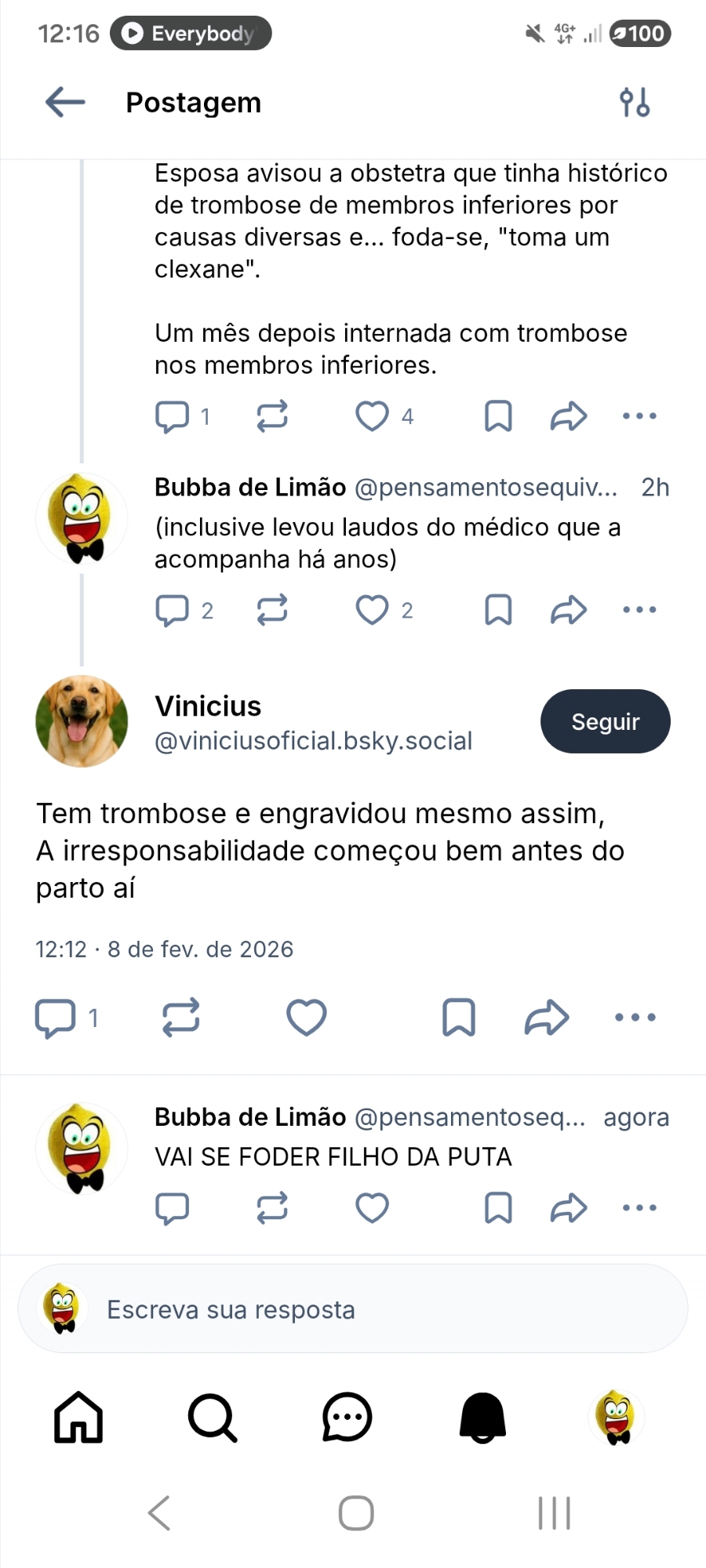706x1568 pixels.
Task: Open more options on Vinicius's post
Action: 635,1018
